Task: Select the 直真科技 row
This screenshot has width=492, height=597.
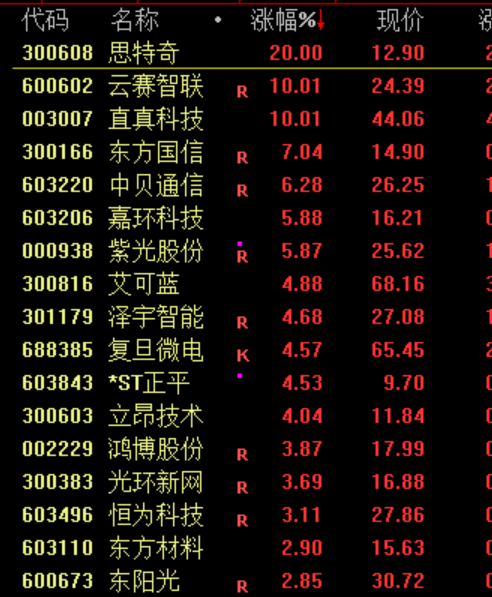Action: click(252, 119)
